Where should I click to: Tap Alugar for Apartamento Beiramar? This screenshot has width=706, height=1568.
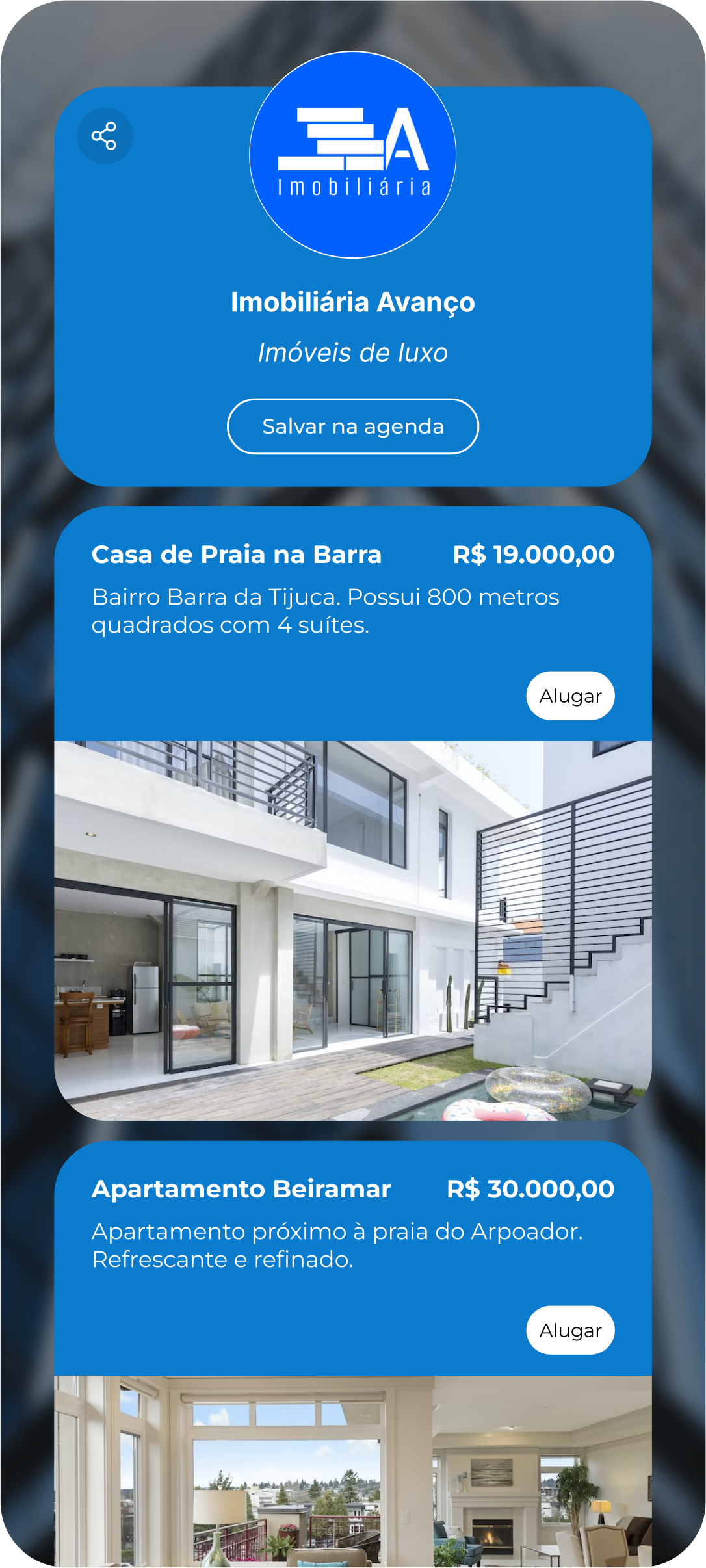click(569, 1330)
